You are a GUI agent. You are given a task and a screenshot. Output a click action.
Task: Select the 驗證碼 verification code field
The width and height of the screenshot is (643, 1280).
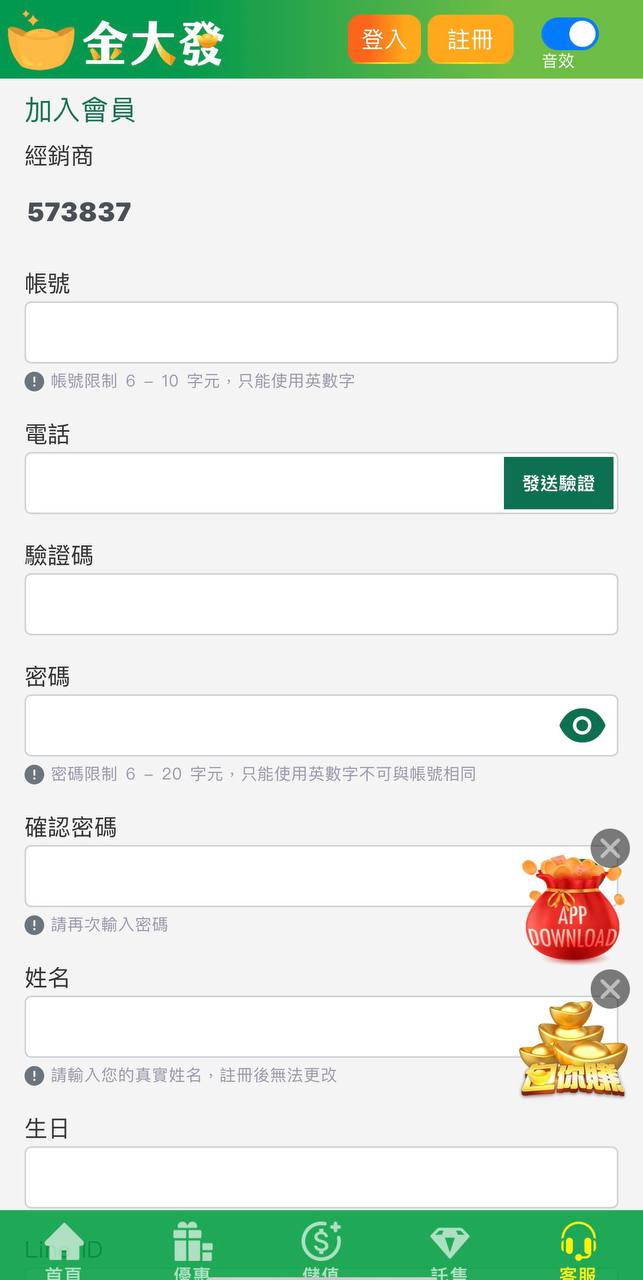[x=321, y=604]
